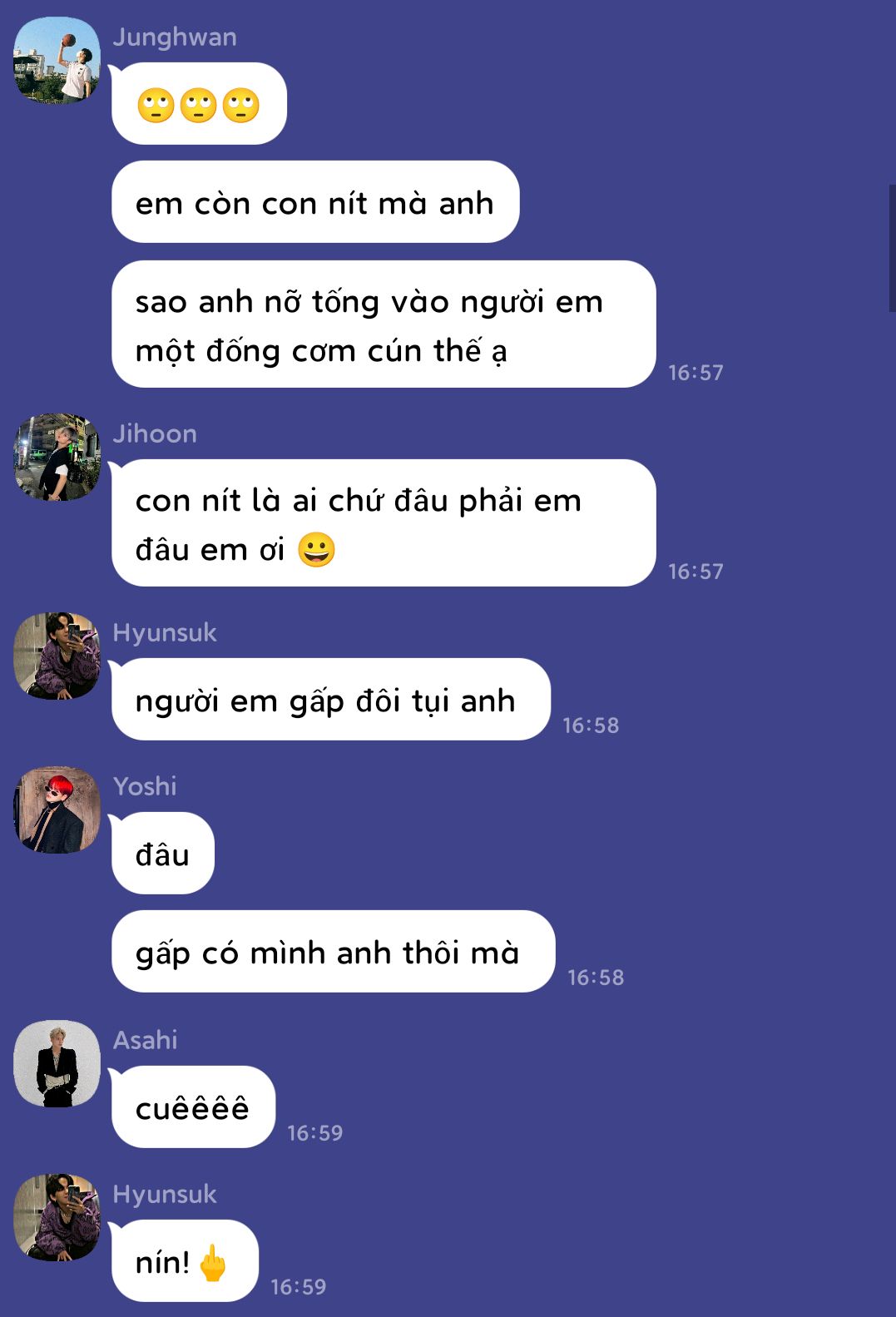
Task: Open Junghwan's profile picture
Action: tap(57, 61)
